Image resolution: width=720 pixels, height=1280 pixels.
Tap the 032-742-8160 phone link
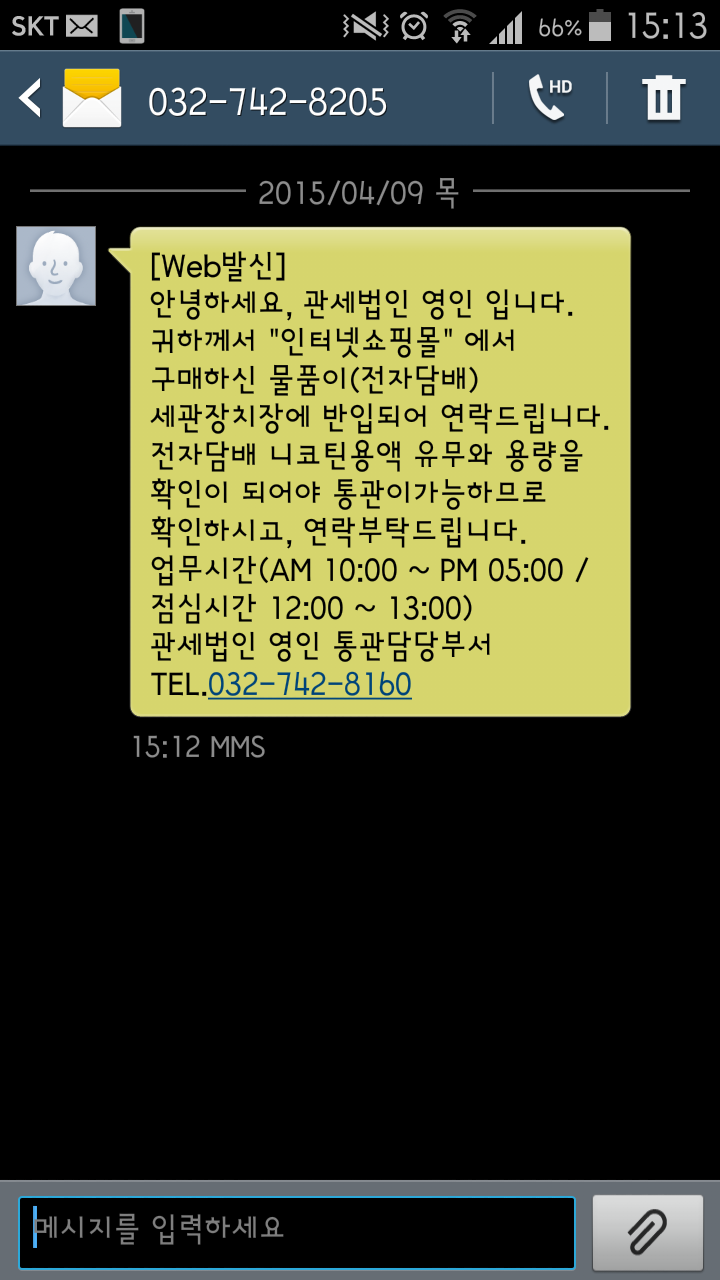[x=310, y=685]
